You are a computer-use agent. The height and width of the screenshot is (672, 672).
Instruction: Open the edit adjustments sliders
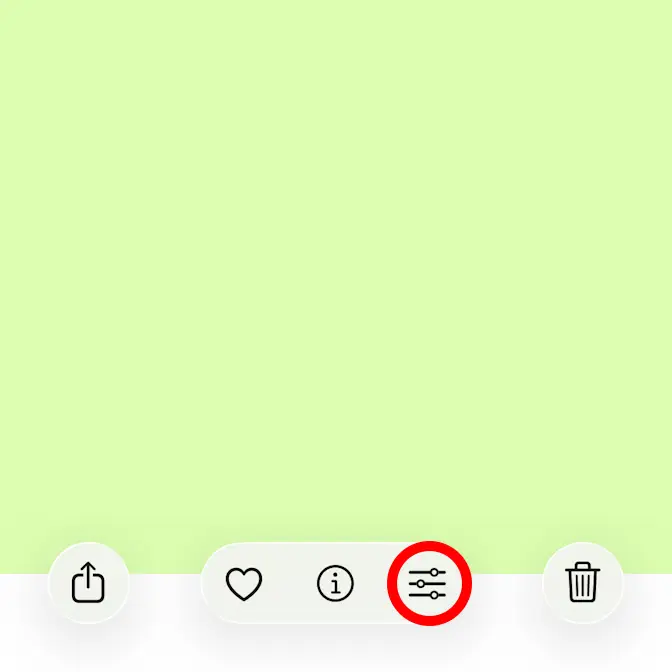pyautogui.click(x=428, y=583)
